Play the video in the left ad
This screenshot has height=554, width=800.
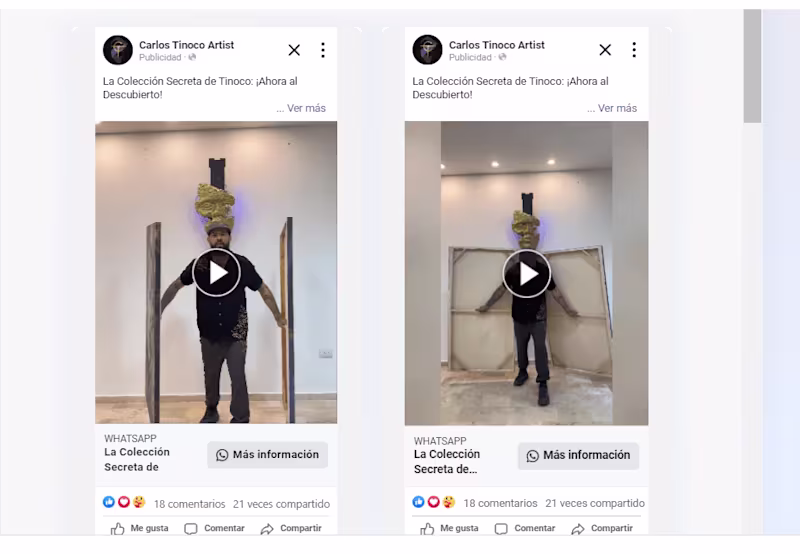pos(216,273)
